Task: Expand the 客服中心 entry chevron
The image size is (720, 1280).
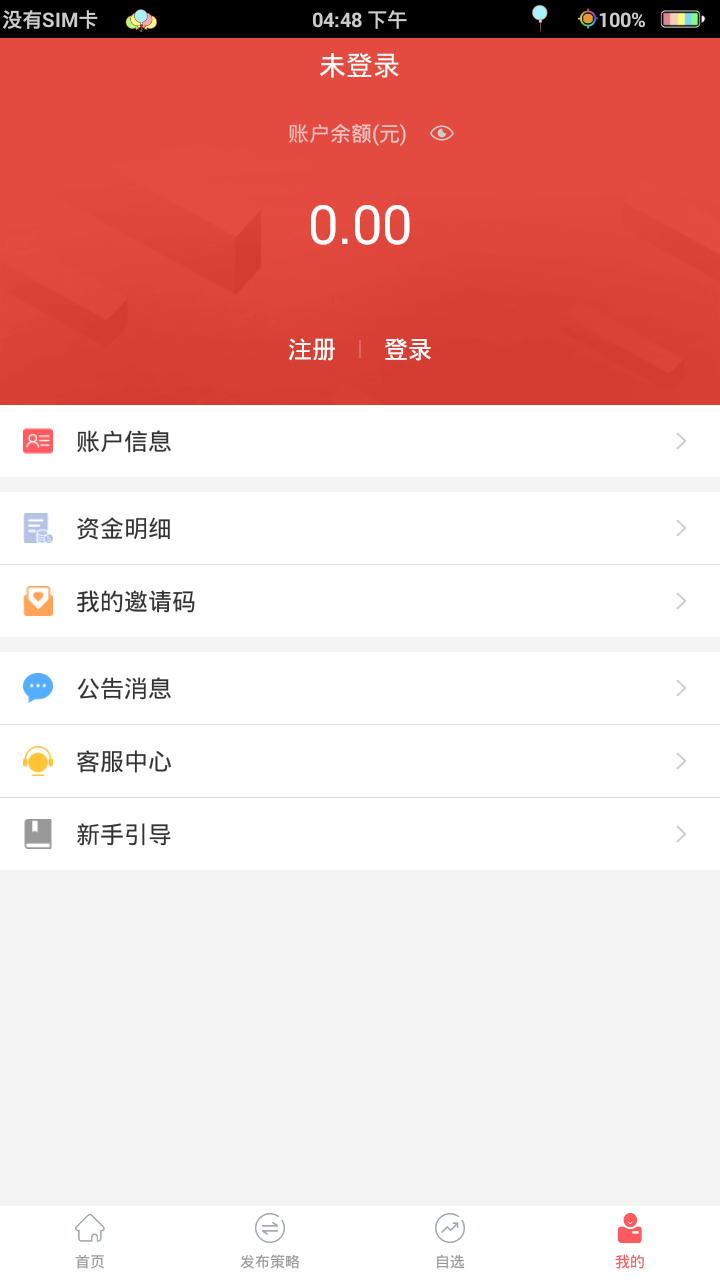Action: pyautogui.click(x=681, y=760)
